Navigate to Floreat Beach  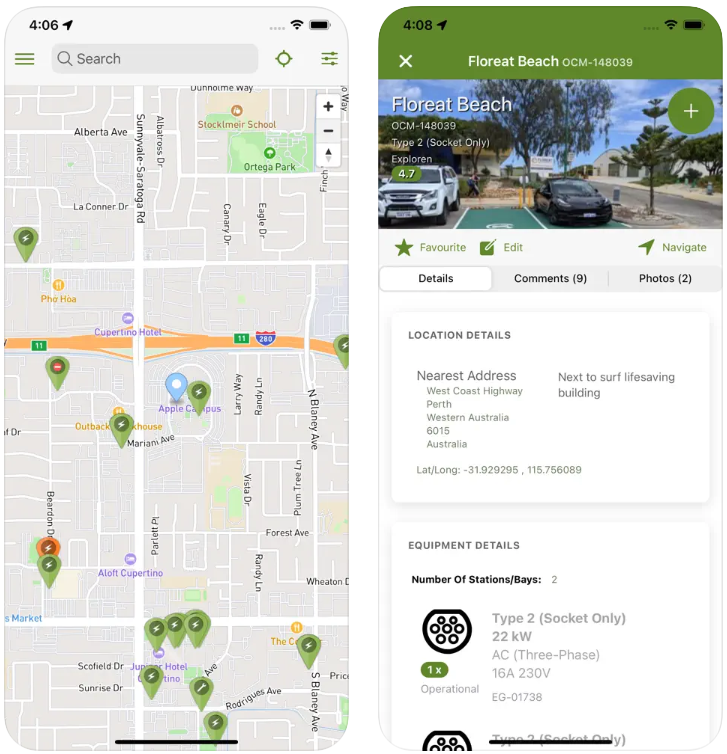pyautogui.click(x=672, y=247)
